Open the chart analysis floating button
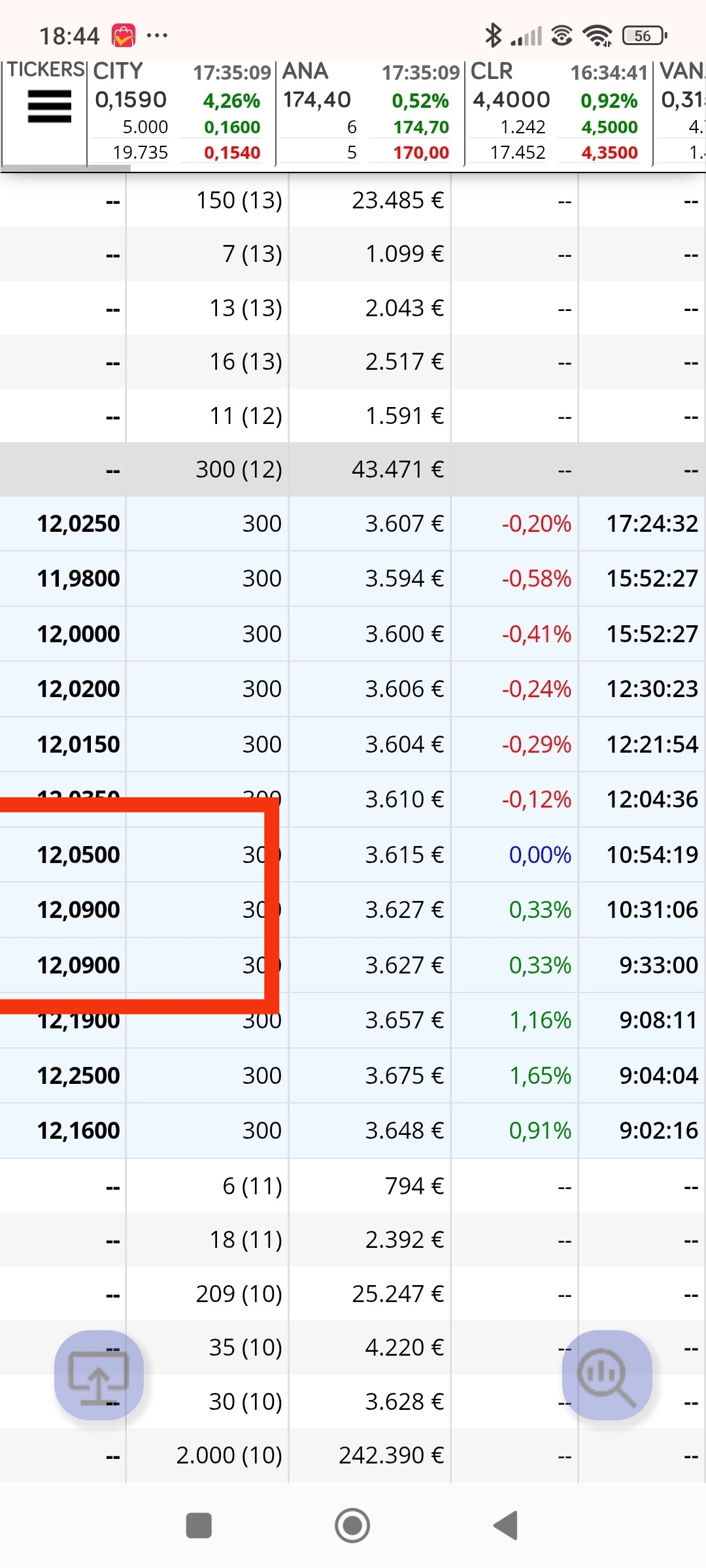The height and width of the screenshot is (1568, 706). (607, 1375)
